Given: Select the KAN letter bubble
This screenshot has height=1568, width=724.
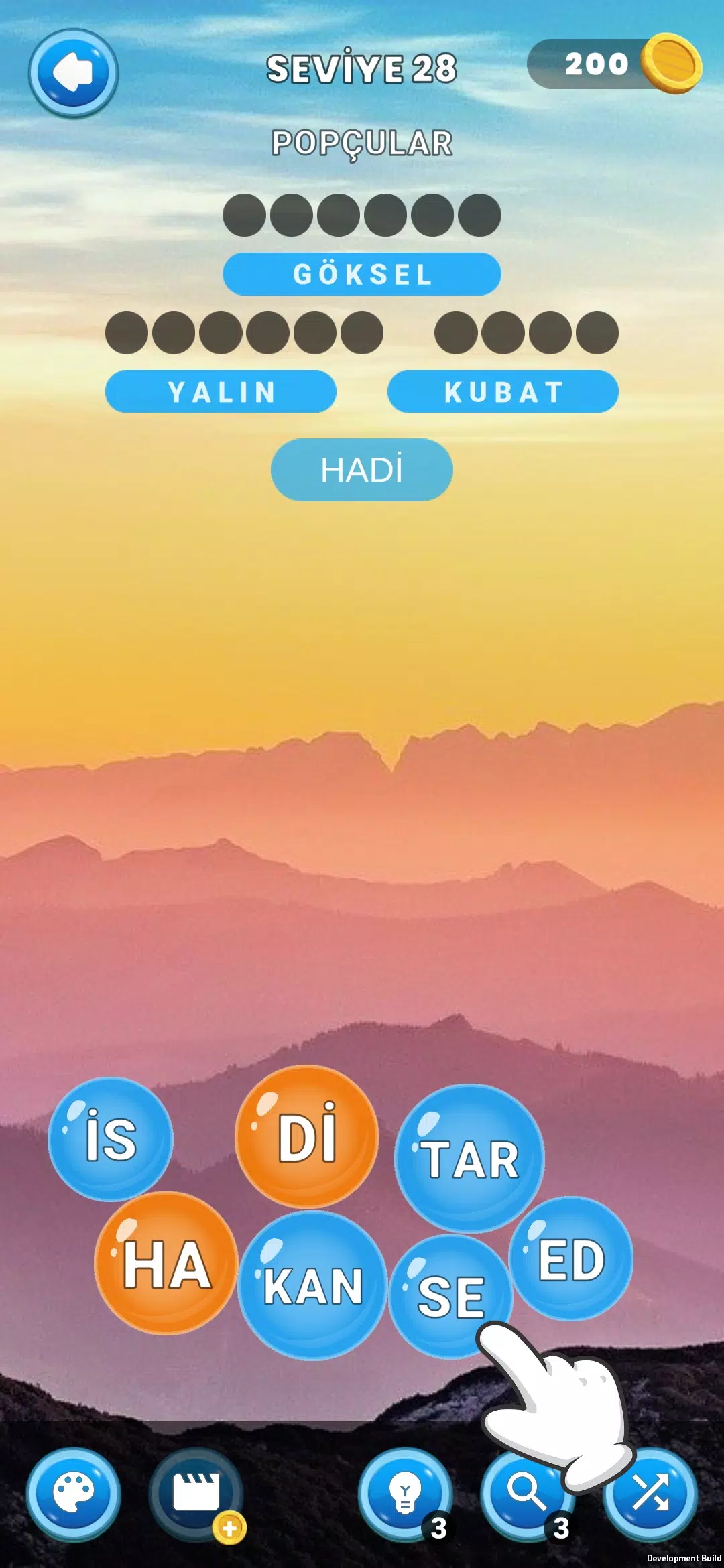Looking at the screenshot, I should click(x=312, y=1285).
